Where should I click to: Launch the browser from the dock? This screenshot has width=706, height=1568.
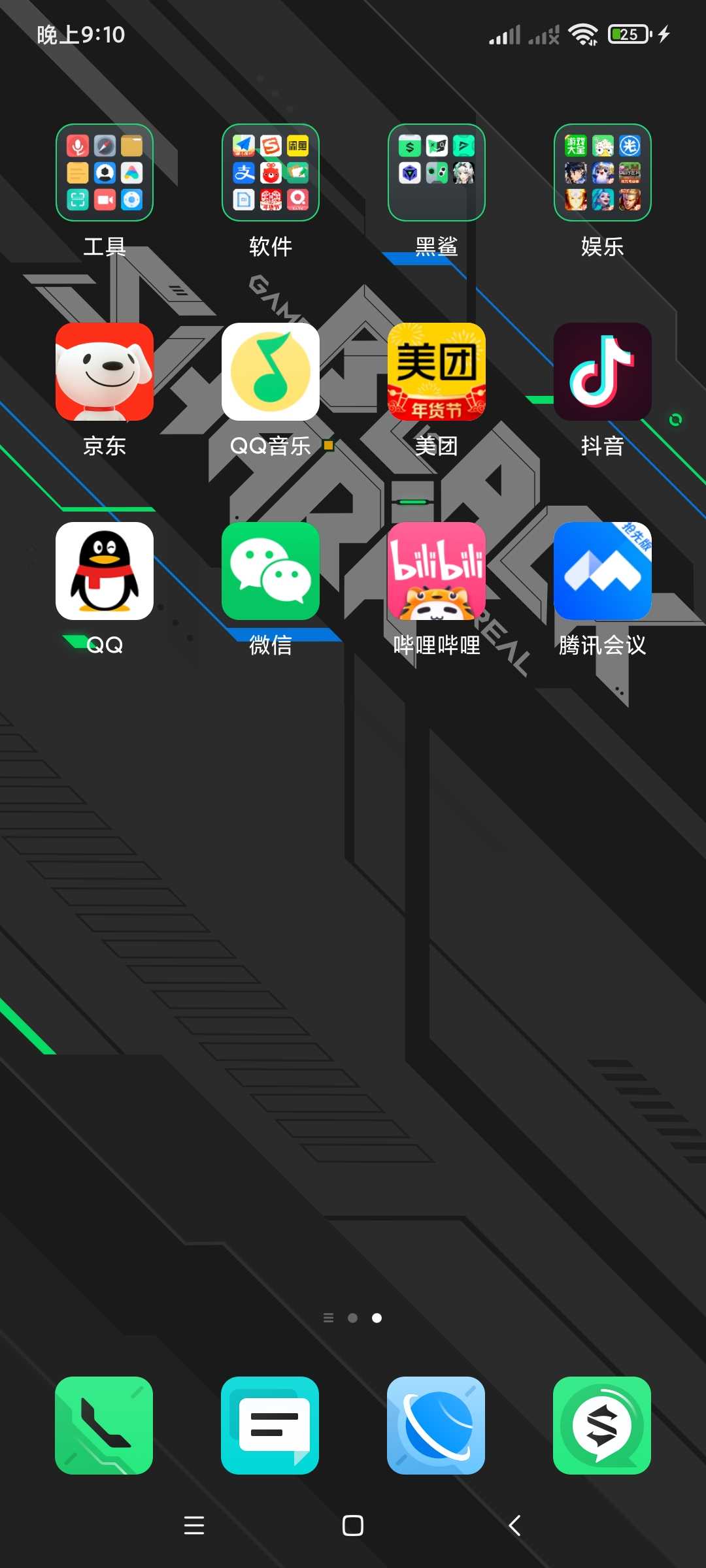tap(436, 1426)
